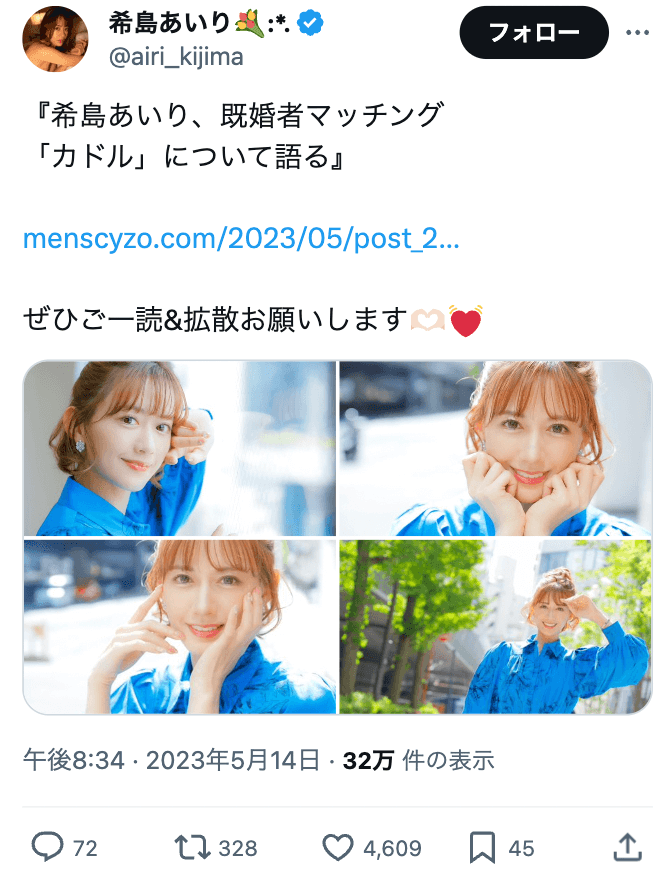Like this post with the heart icon

[337, 848]
